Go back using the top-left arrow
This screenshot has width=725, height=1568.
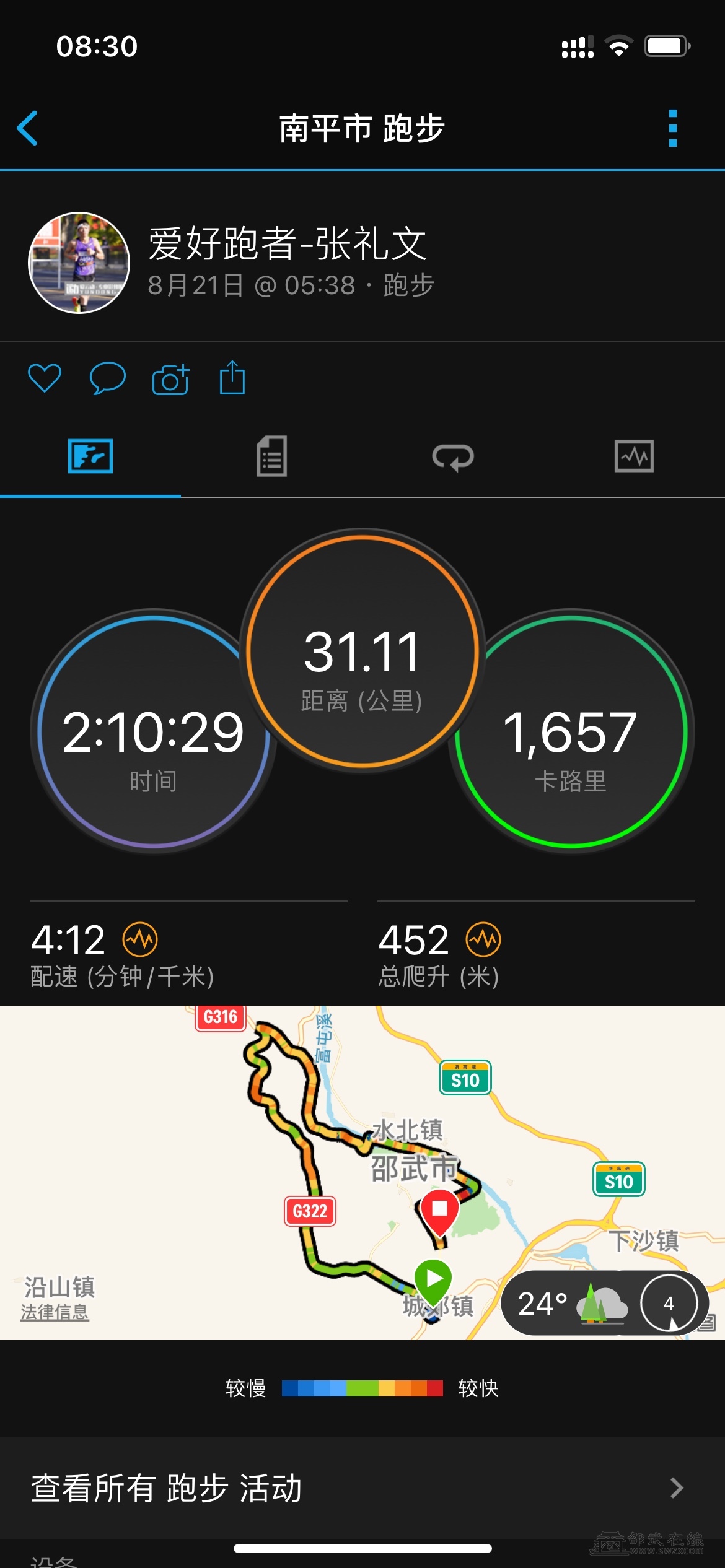[28, 128]
